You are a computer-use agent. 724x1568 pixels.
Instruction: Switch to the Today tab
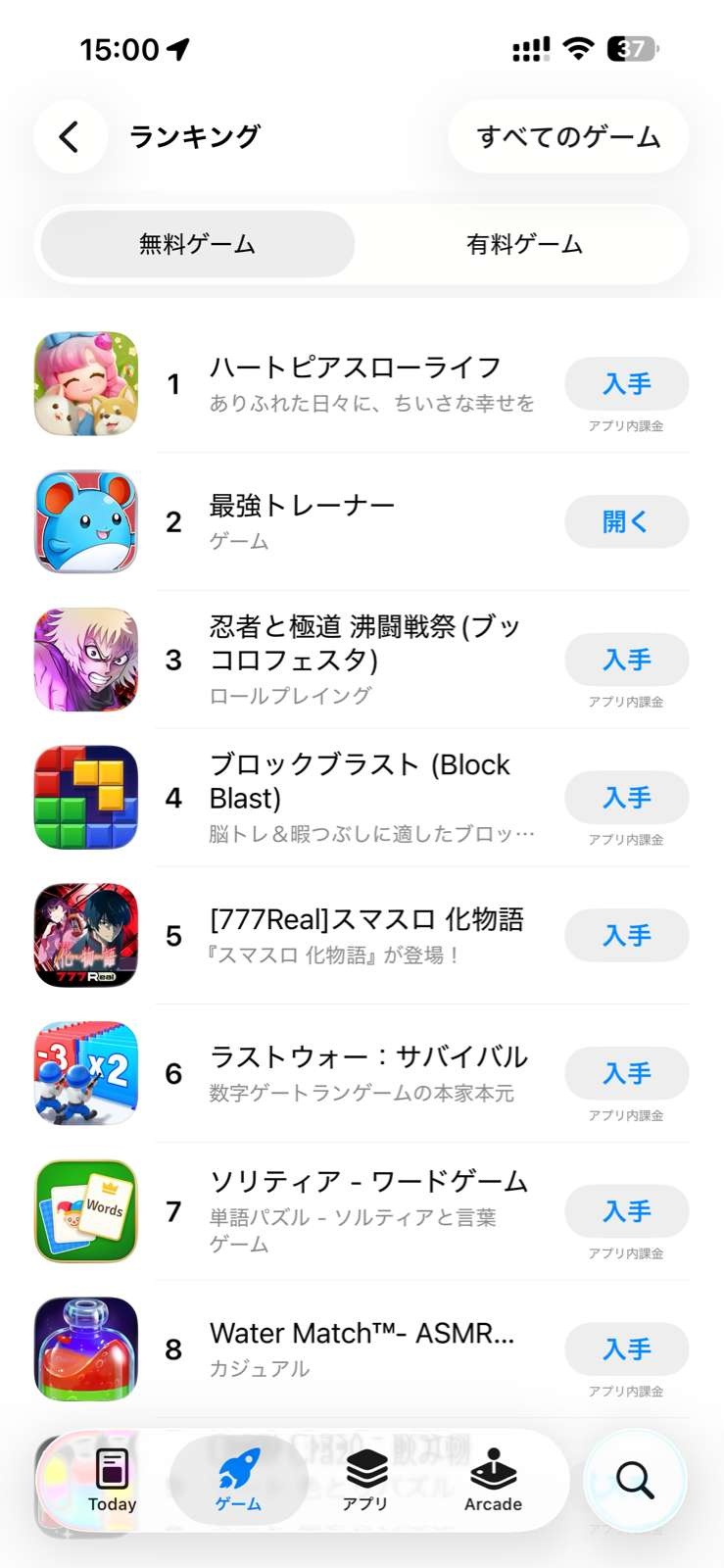(x=112, y=1480)
